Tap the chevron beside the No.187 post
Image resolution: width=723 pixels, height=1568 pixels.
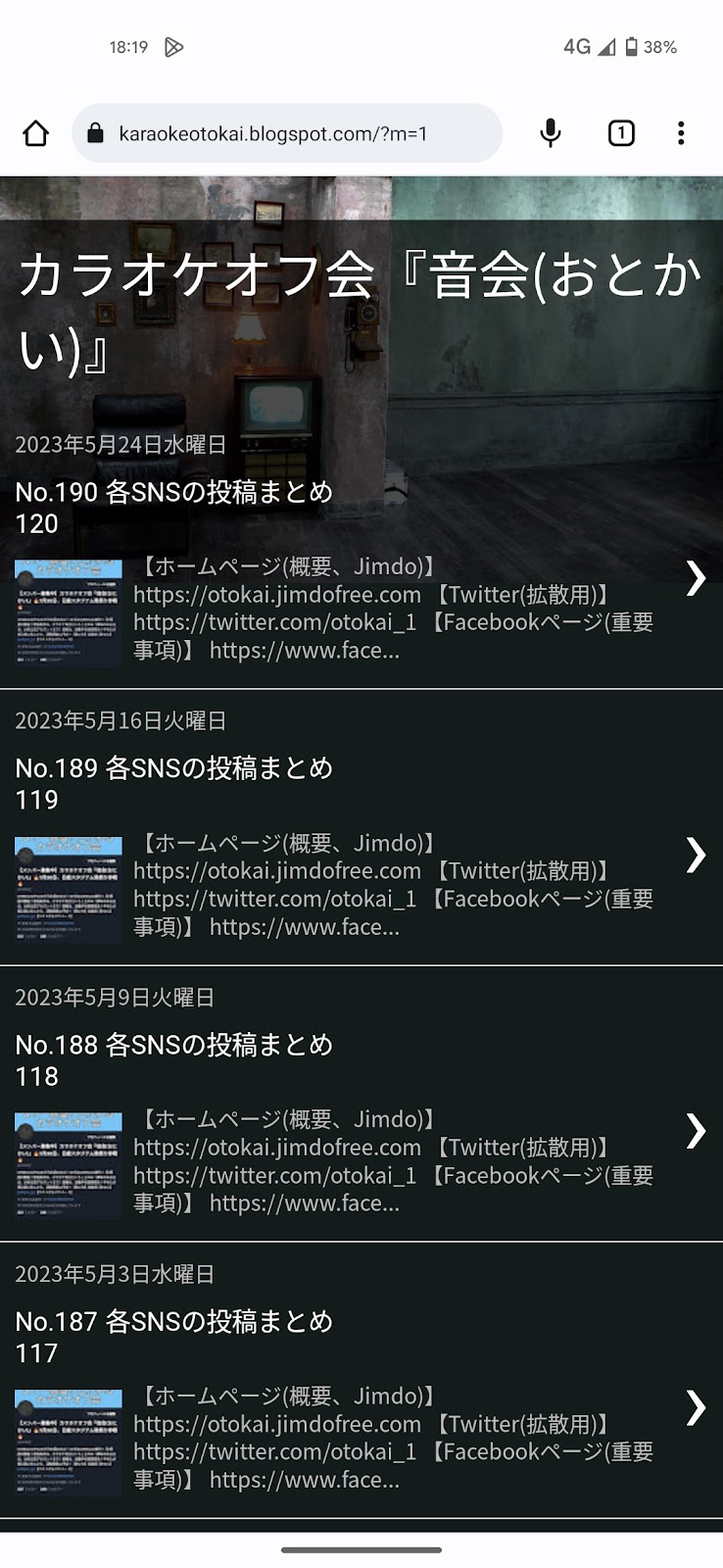[696, 1407]
